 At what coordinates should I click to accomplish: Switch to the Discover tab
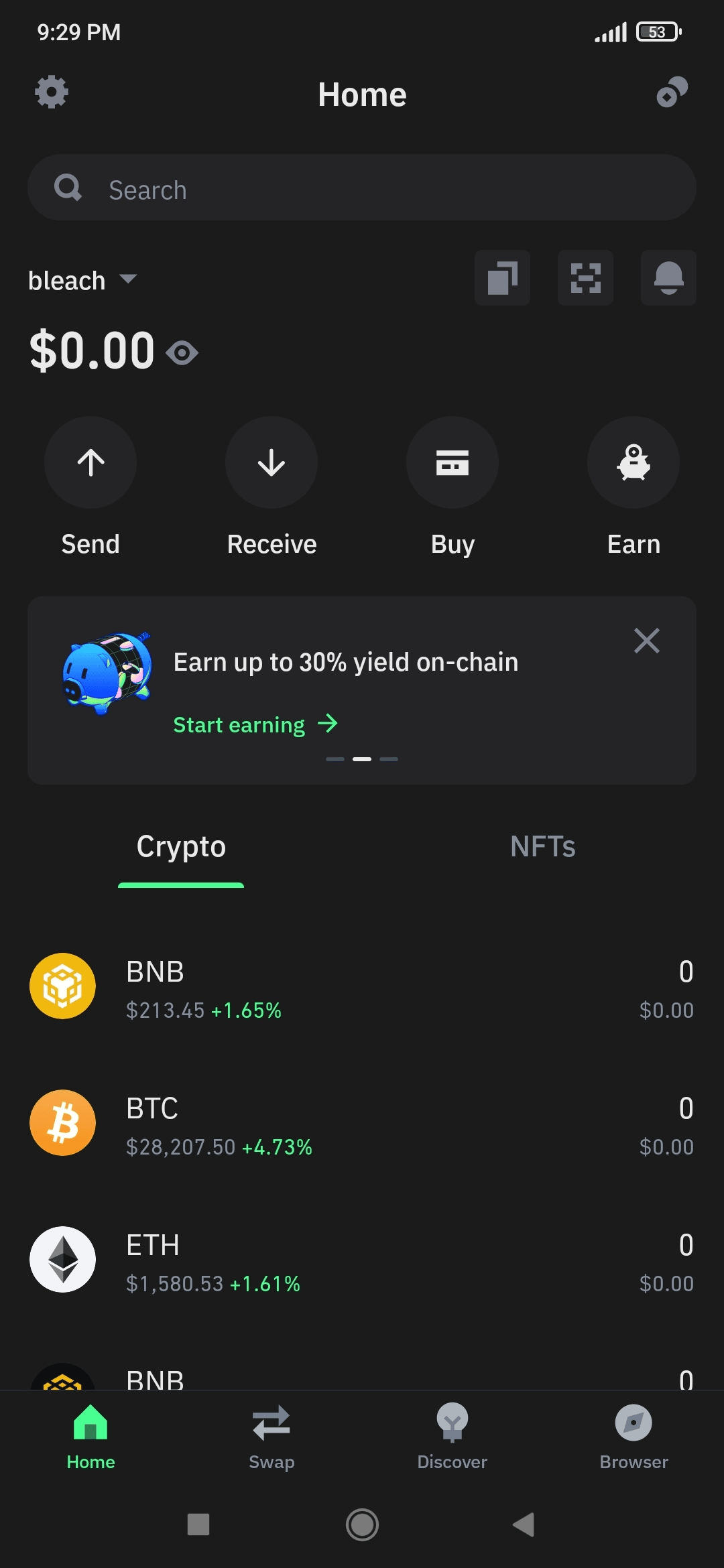(452, 1437)
